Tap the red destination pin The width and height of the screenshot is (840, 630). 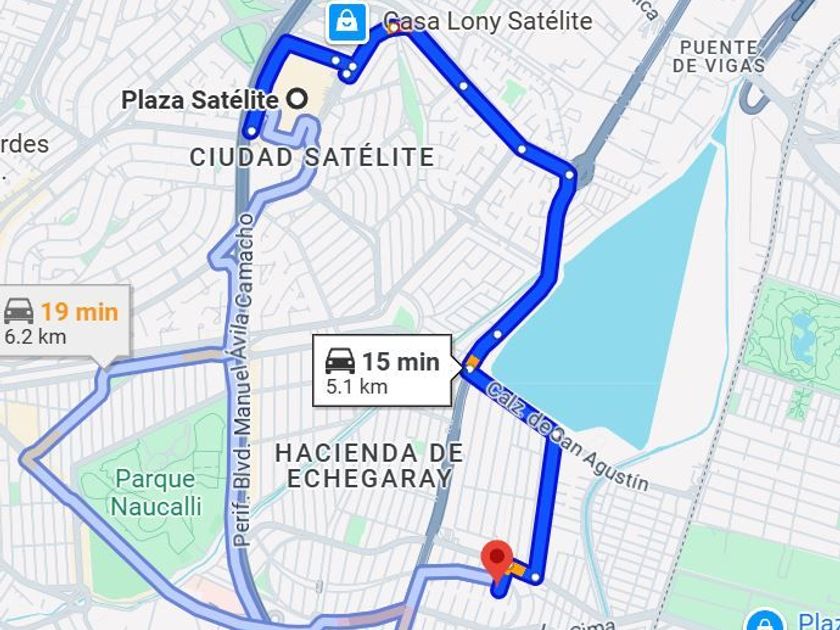click(x=497, y=558)
